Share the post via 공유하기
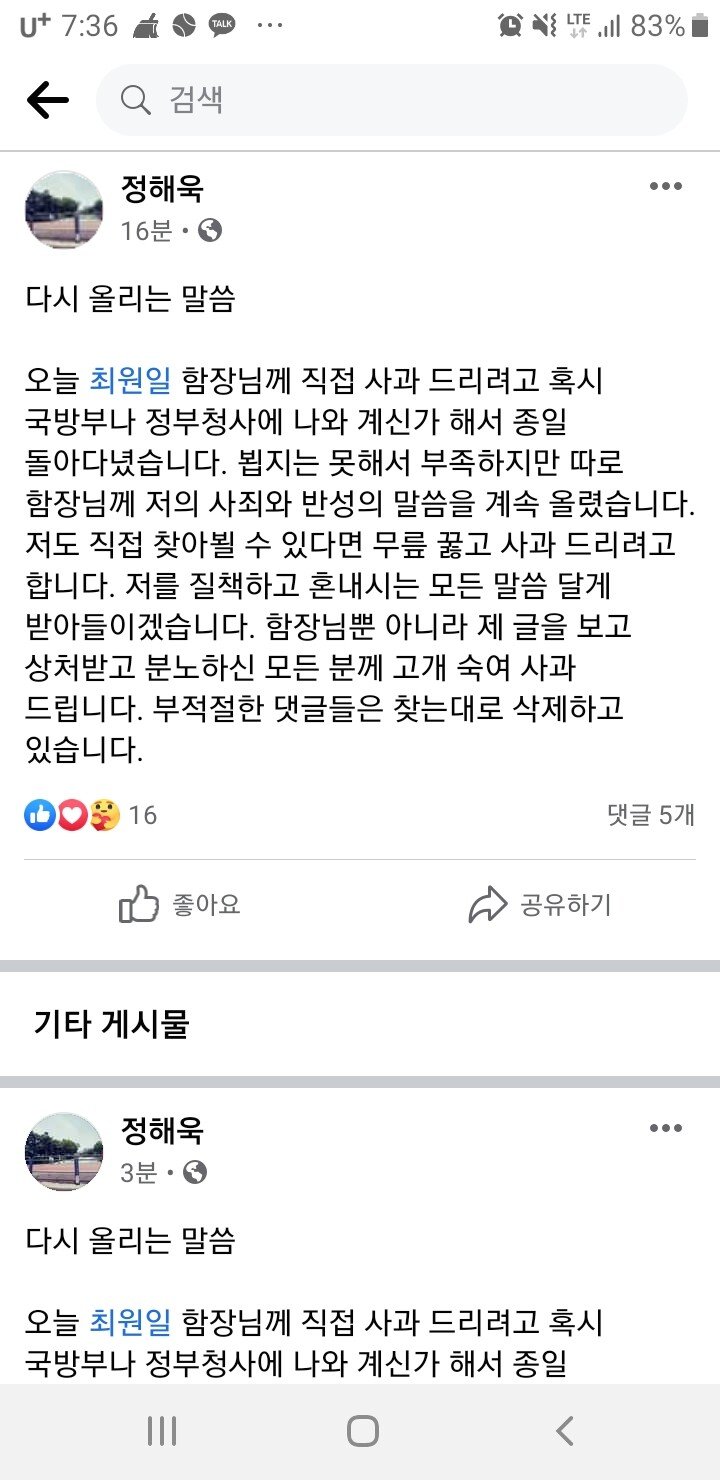This screenshot has width=720, height=1480. click(540, 905)
